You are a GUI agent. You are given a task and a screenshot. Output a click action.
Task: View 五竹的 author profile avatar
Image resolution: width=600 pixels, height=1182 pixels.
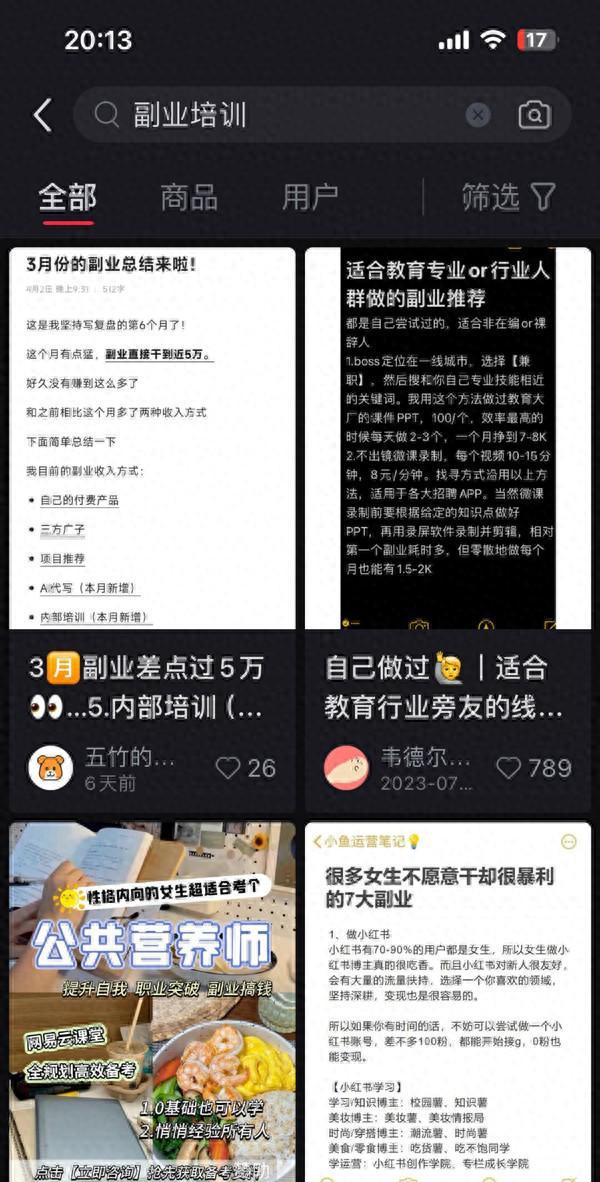[x=50, y=768]
